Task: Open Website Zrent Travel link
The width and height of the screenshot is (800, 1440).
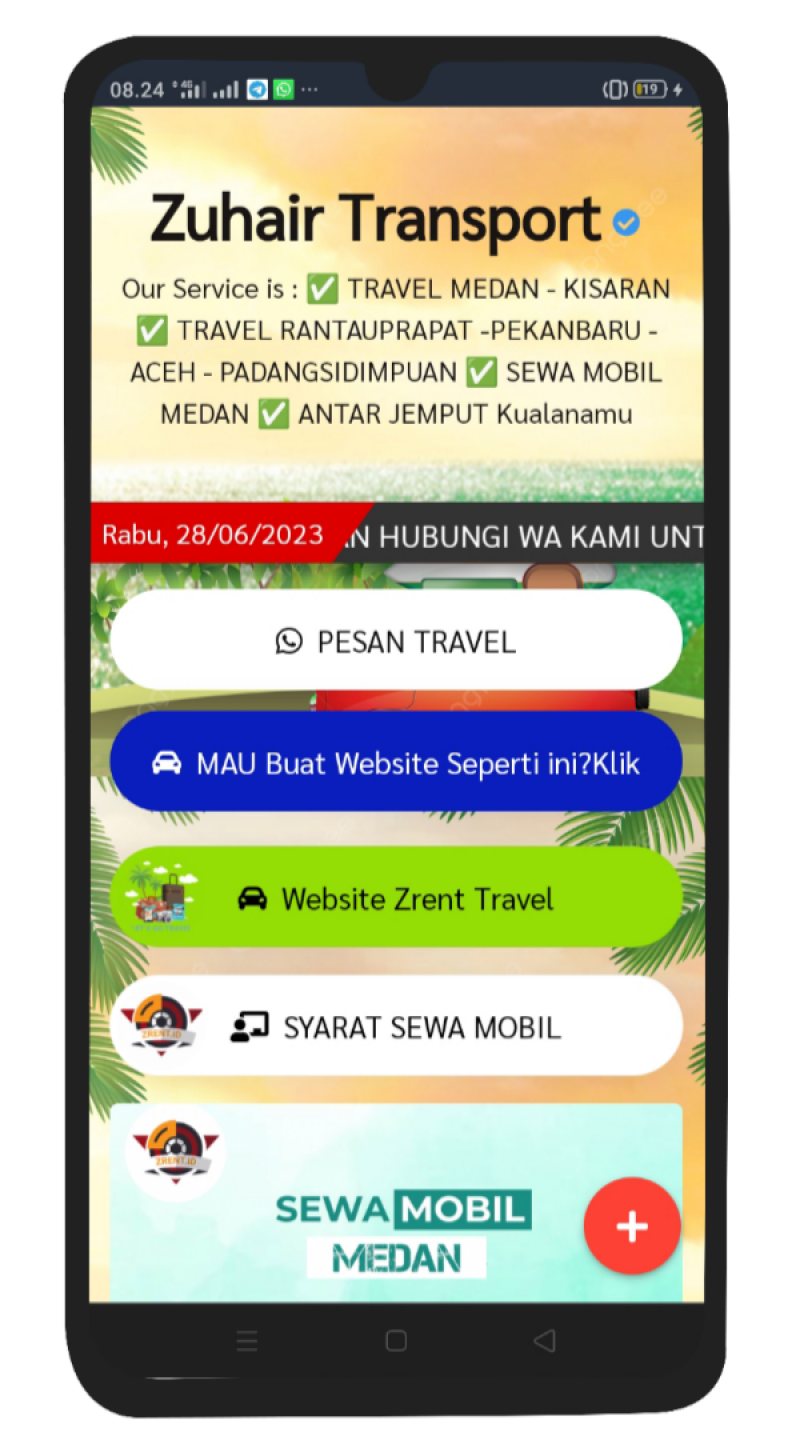Action: click(x=396, y=898)
